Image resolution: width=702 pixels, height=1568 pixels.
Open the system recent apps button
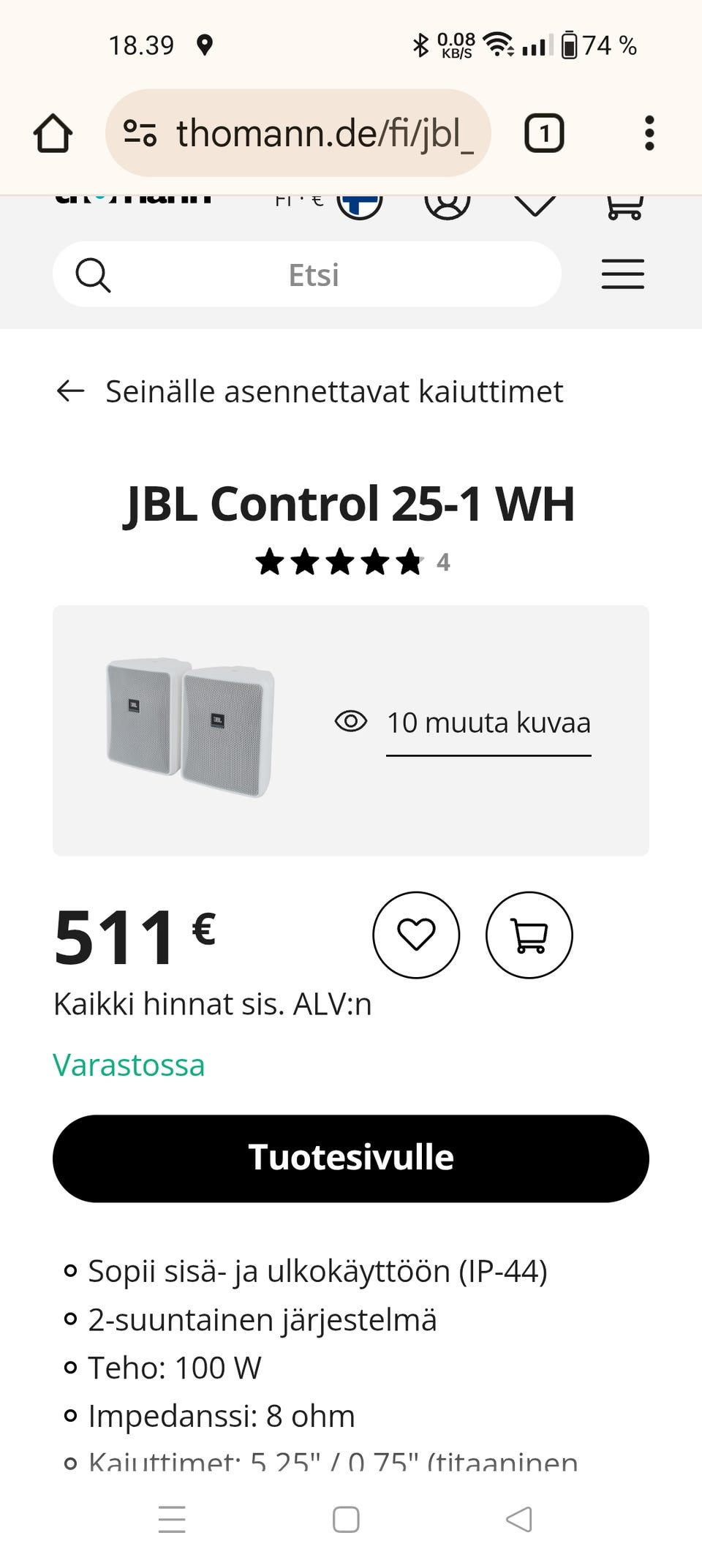(x=172, y=1519)
